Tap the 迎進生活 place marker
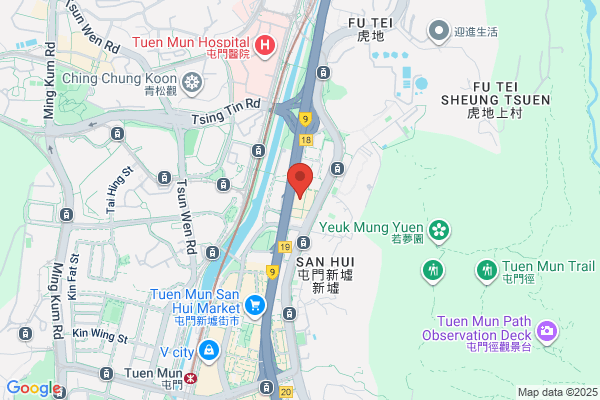 click(439, 31)
